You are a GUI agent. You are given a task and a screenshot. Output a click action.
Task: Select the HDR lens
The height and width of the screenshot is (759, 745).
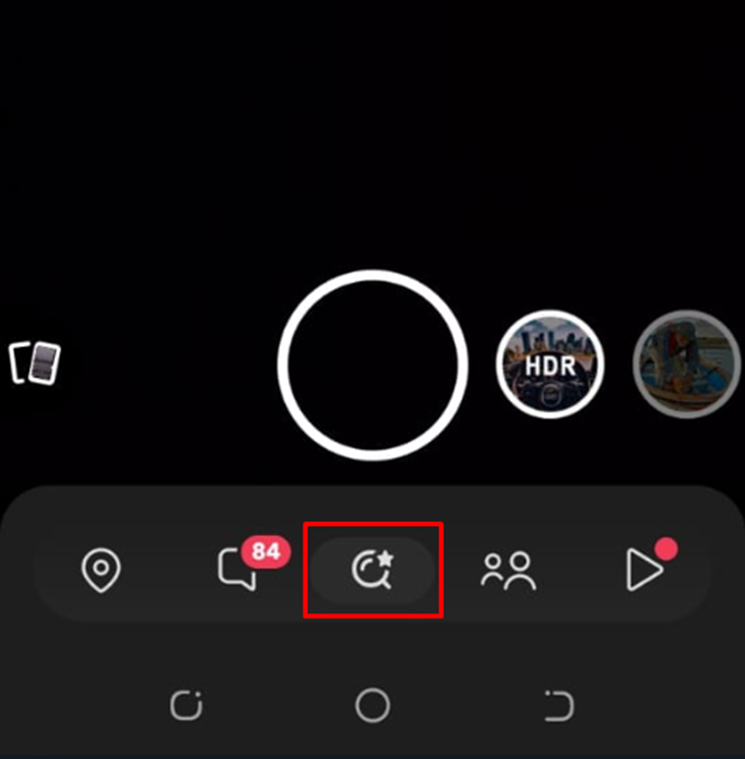click(550, 364)
